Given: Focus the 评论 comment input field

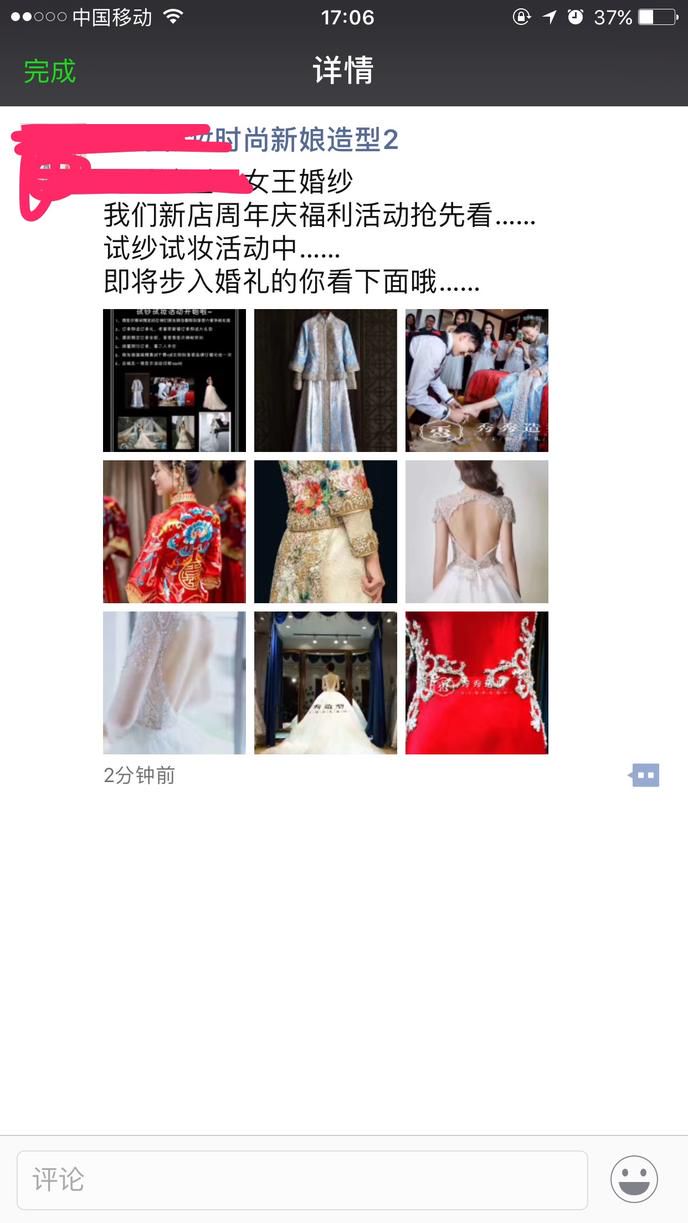Looking at the screenshot, I should (x=302, y=1180).
